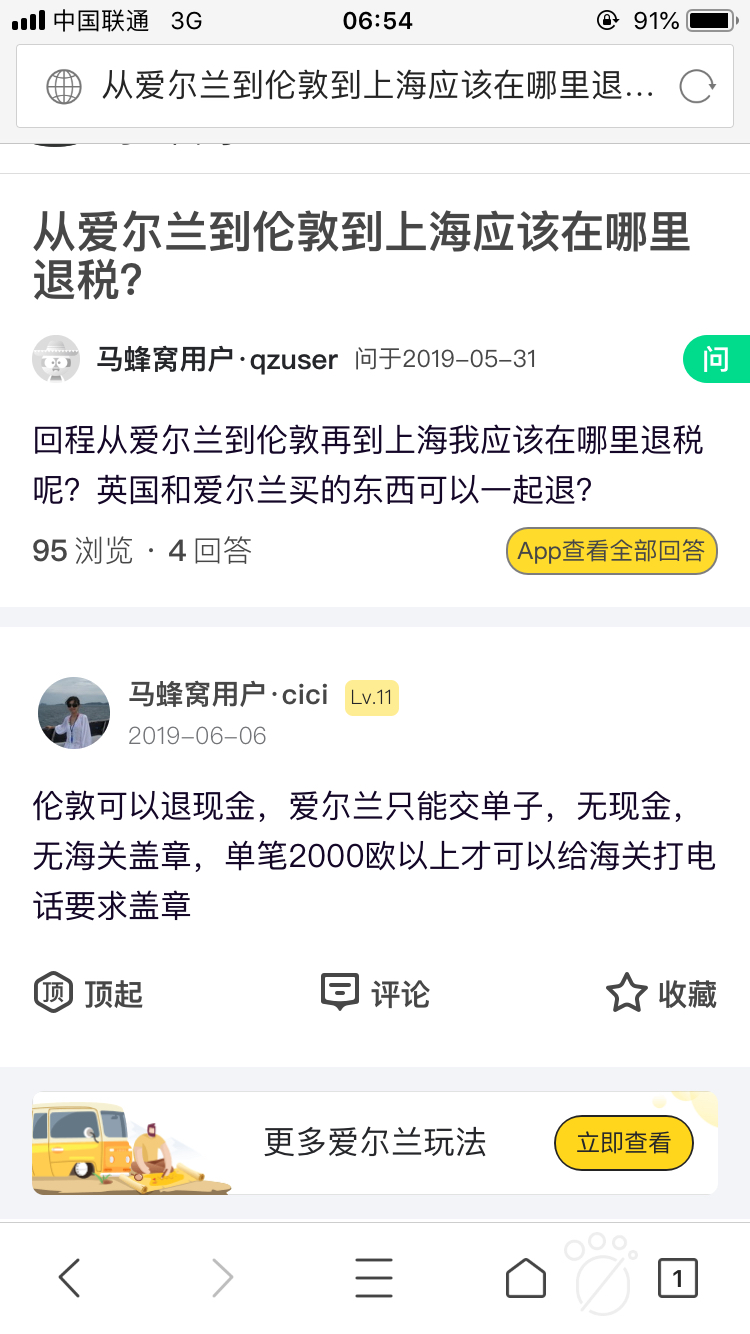The image size is (750, 1334).
Task: Upvote cici's answer with 顶起
Action: [89, 993]
